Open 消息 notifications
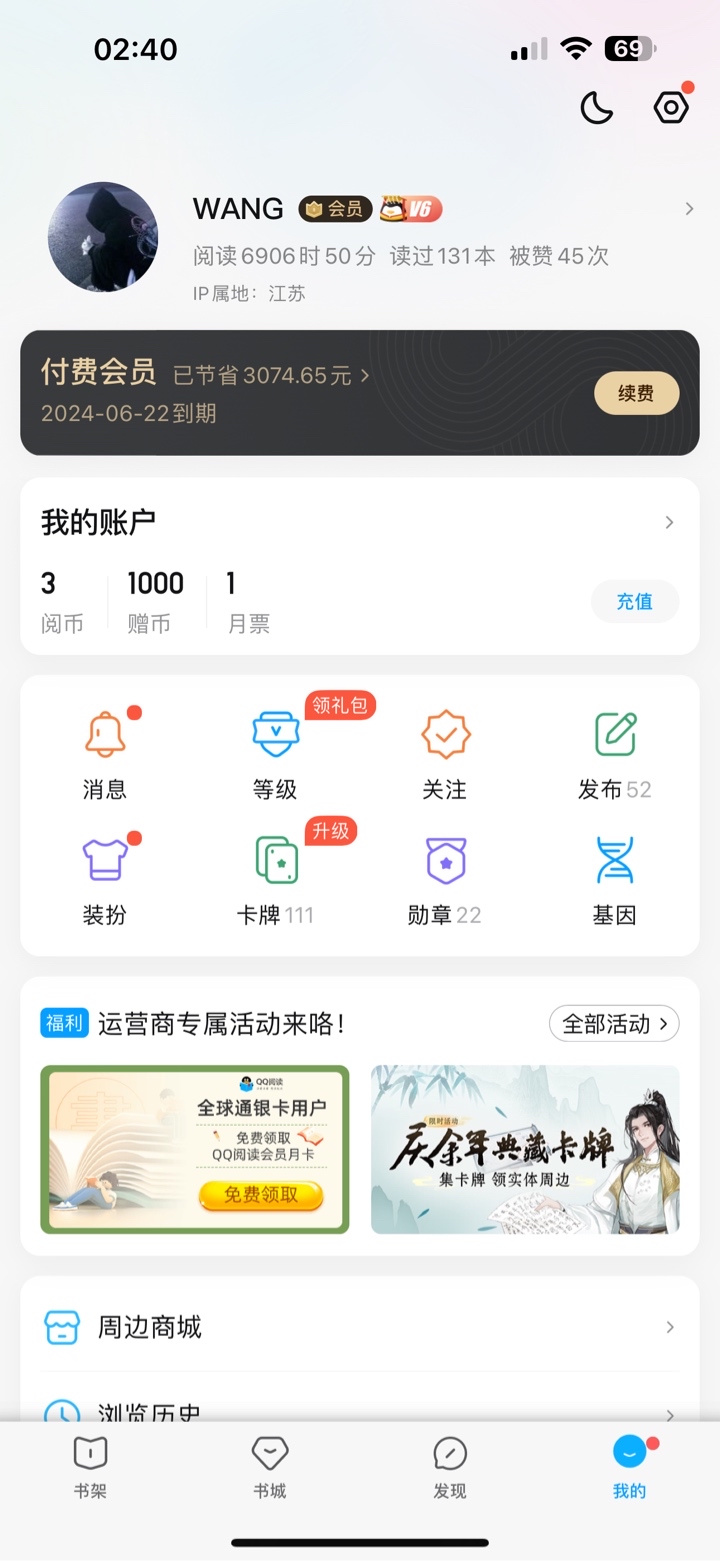This screenshot has height=1561, width=720. [105, 755]
